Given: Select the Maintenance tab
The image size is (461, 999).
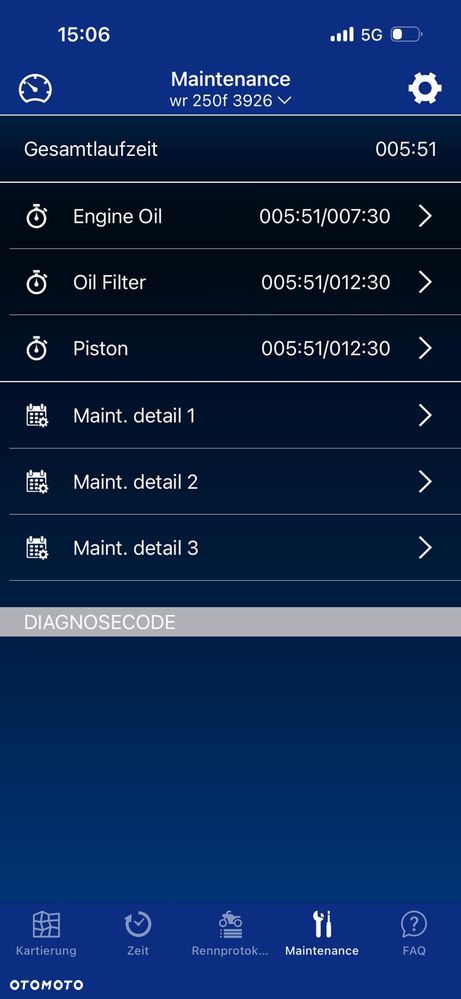Looking at the screenshot, I should [322, 934].
